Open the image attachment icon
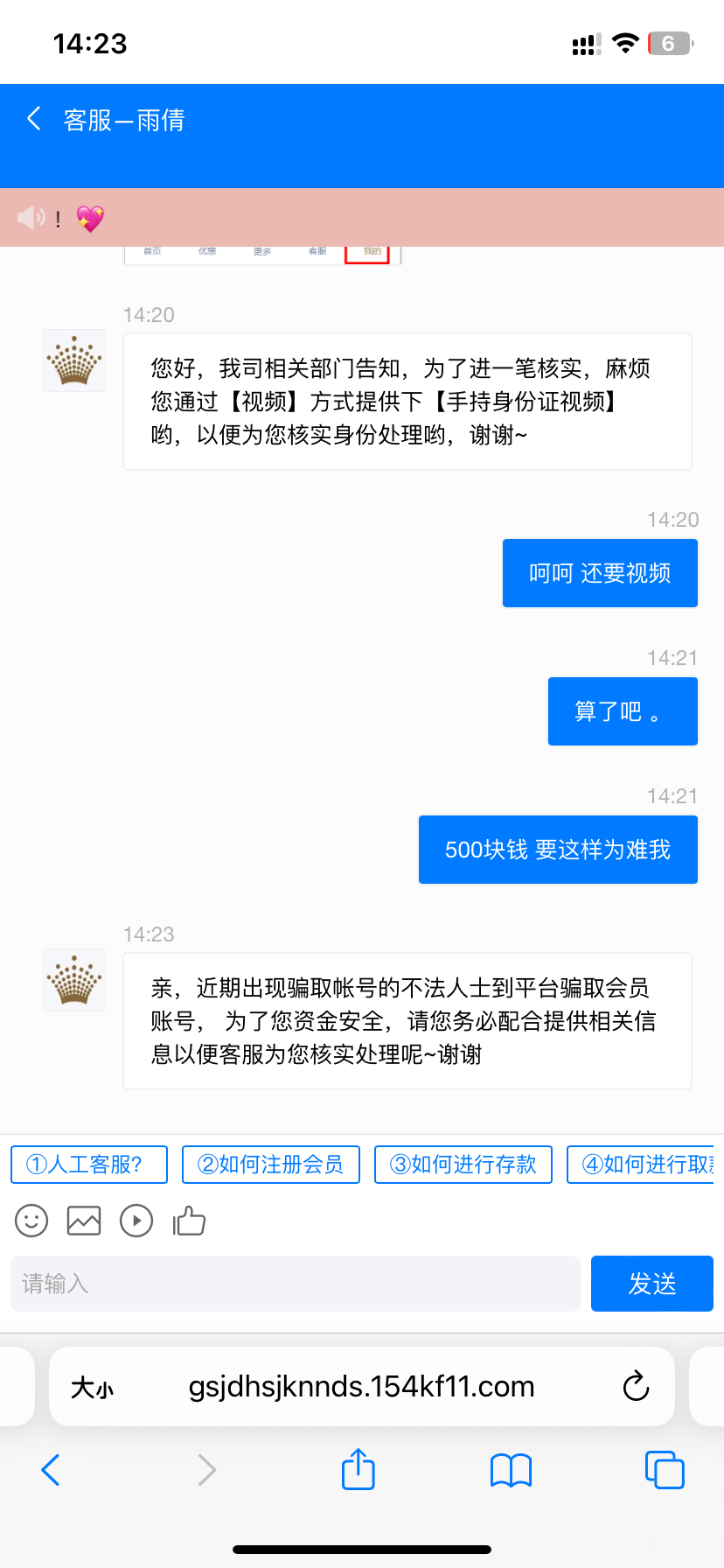 coord(83,1220)
